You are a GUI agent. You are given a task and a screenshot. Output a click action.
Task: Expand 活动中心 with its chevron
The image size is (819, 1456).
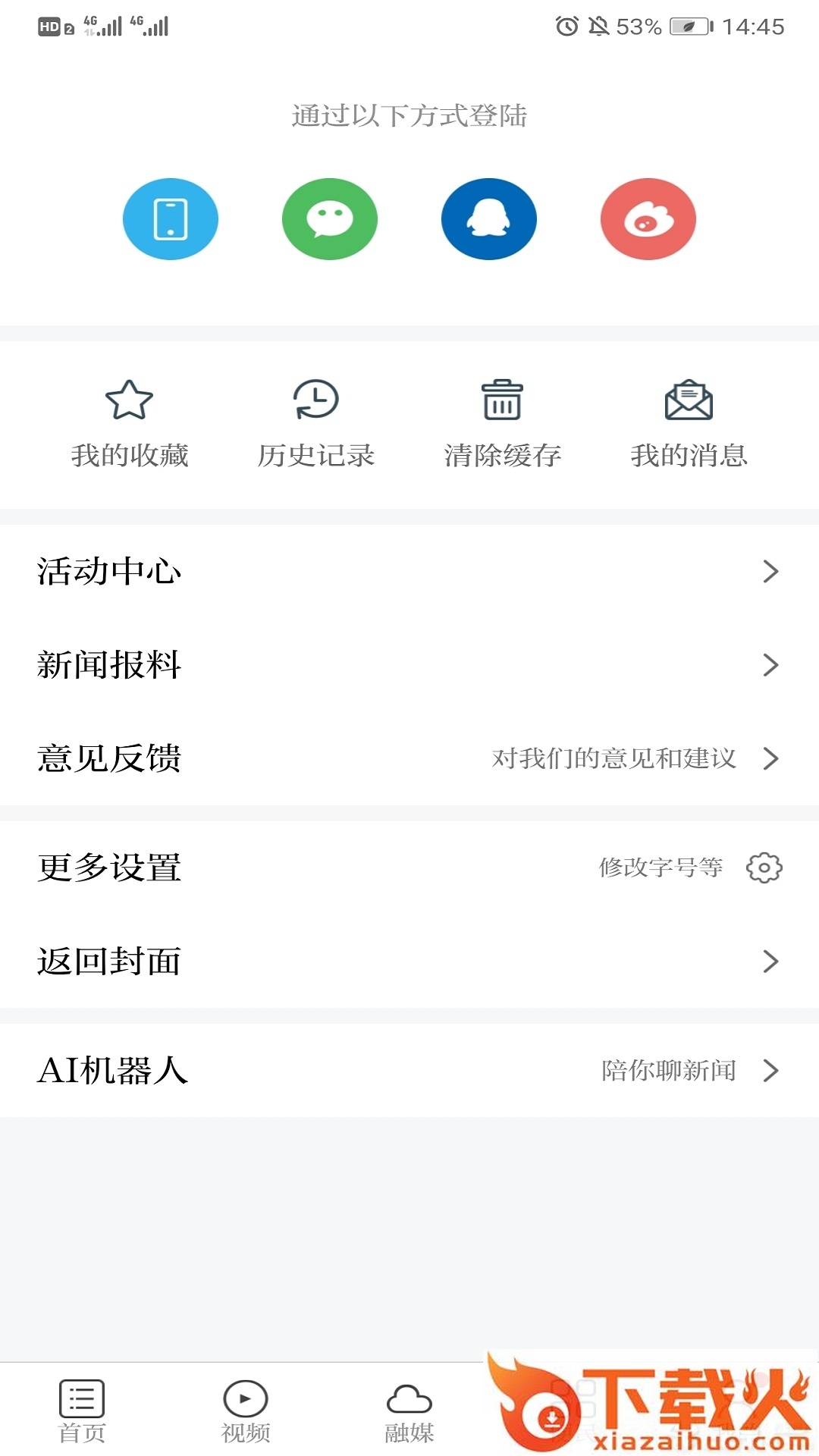771,572
